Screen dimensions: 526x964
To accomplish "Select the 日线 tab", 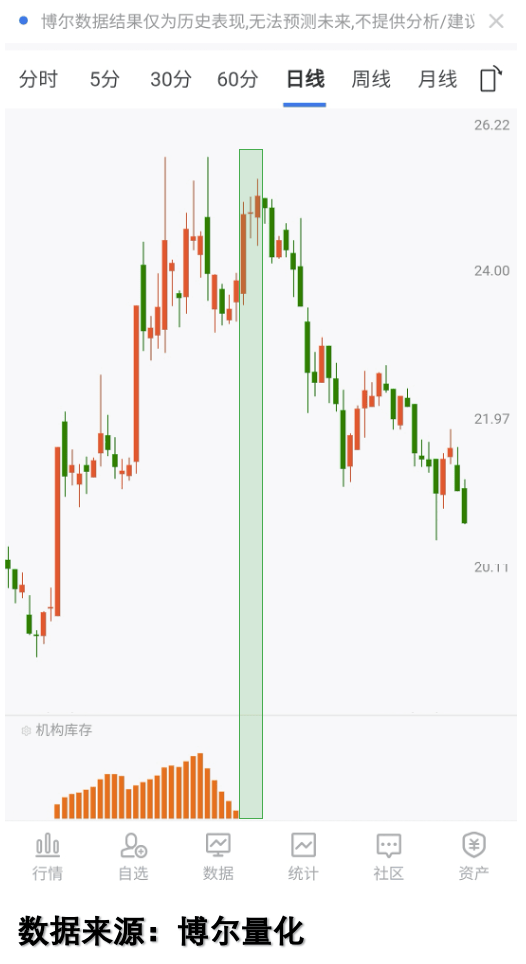I will coord(305,79).
